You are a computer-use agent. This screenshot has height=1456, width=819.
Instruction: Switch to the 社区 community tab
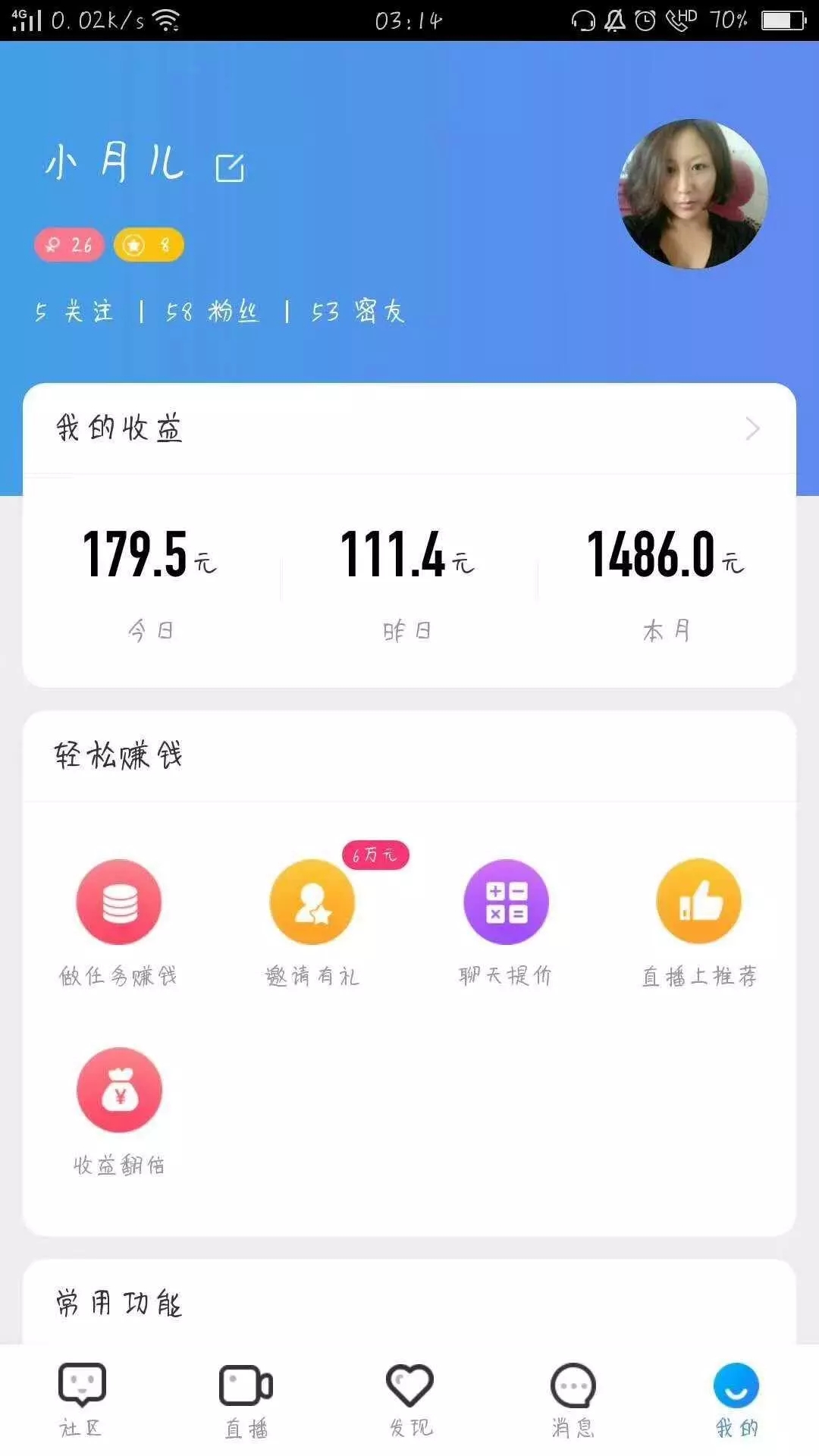click(81, 1399)
